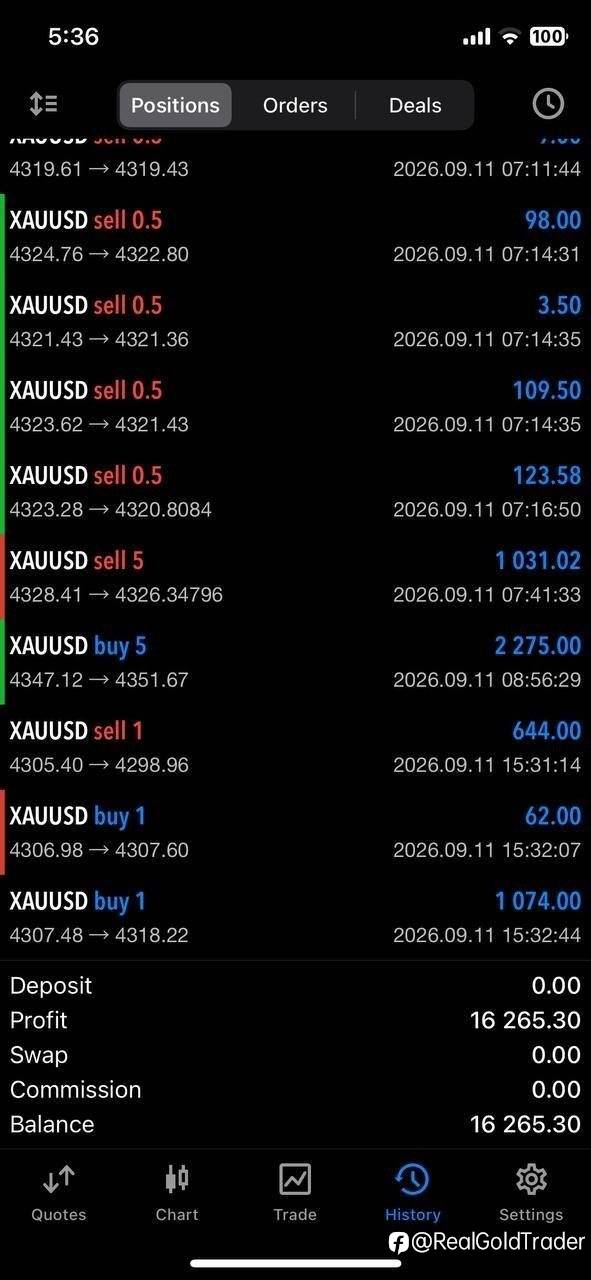
Task: Switch to the Deals segment
Action: click(415, 105)
